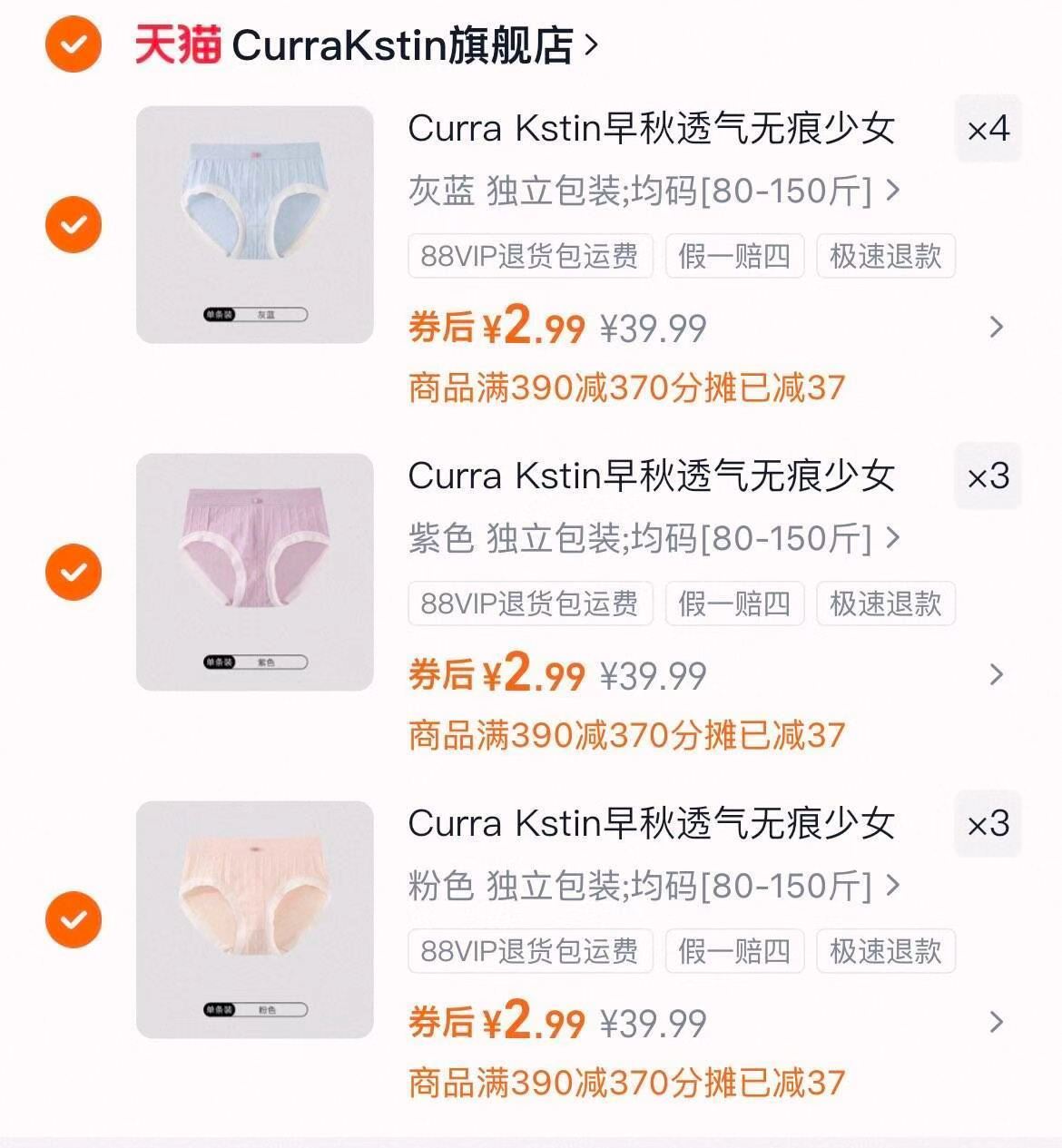
Task: Deselect the 紫色 item checkbox
Action: 73,573
